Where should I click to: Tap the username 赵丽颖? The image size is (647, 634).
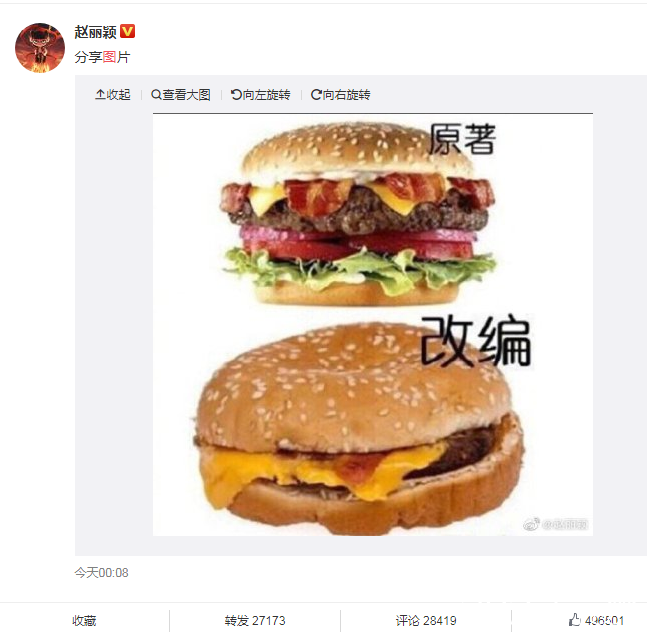95,32
